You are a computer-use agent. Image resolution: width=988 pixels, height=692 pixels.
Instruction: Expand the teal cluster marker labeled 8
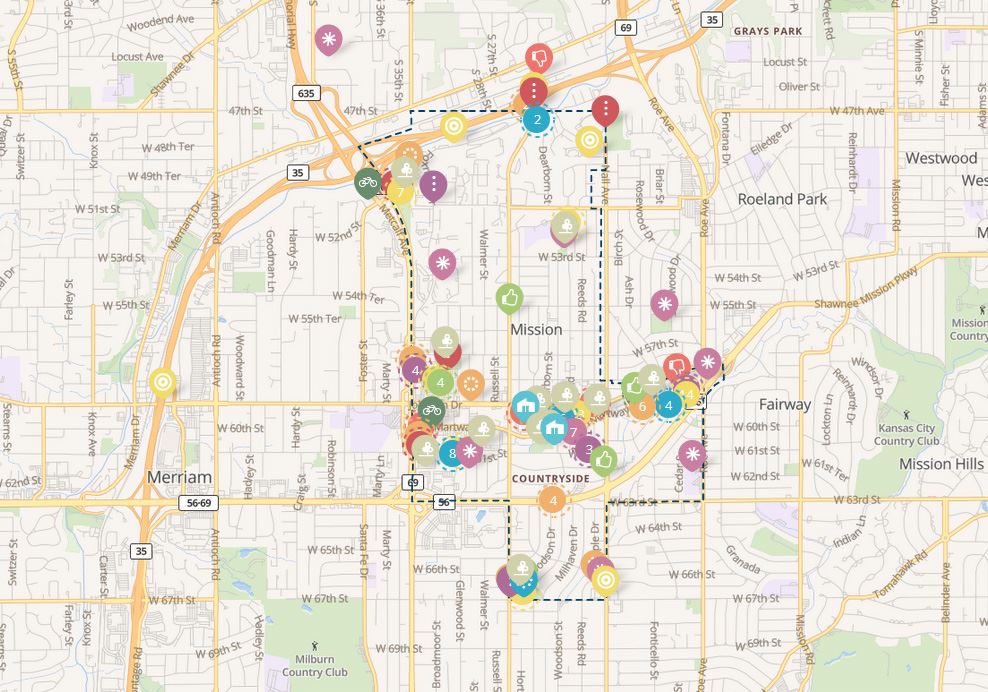[452, 453]
